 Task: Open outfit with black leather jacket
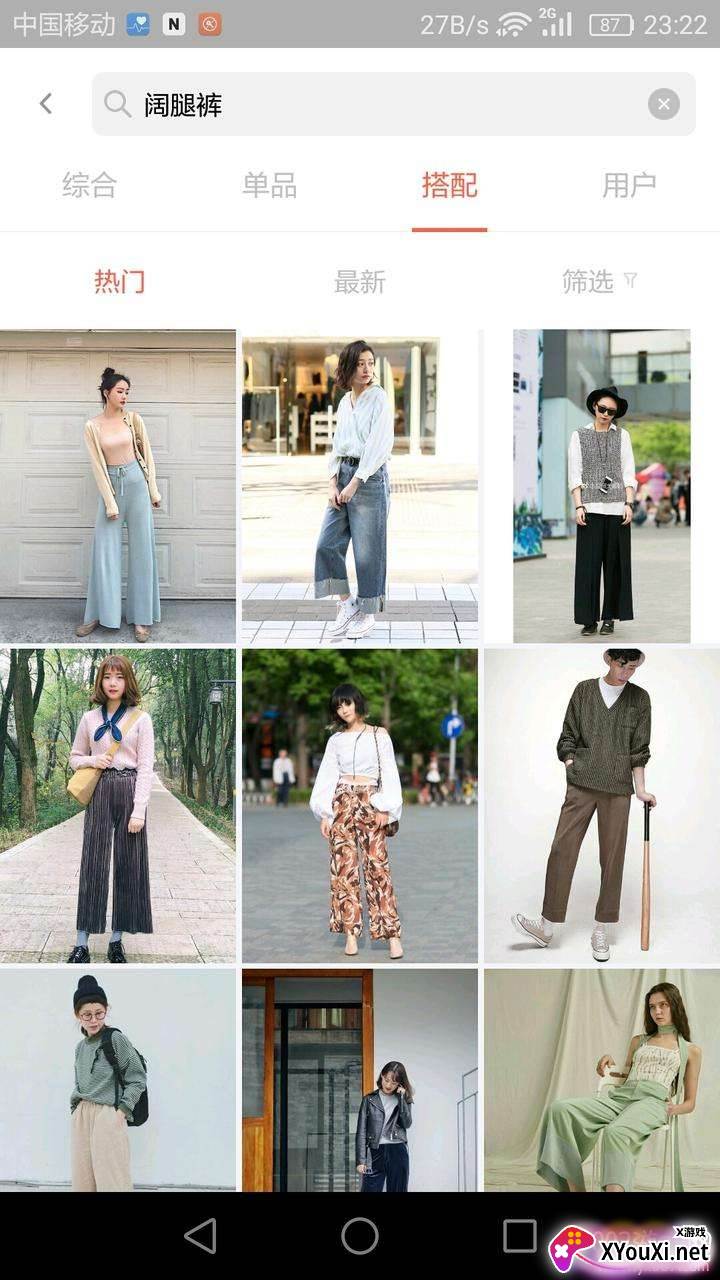359,1080
